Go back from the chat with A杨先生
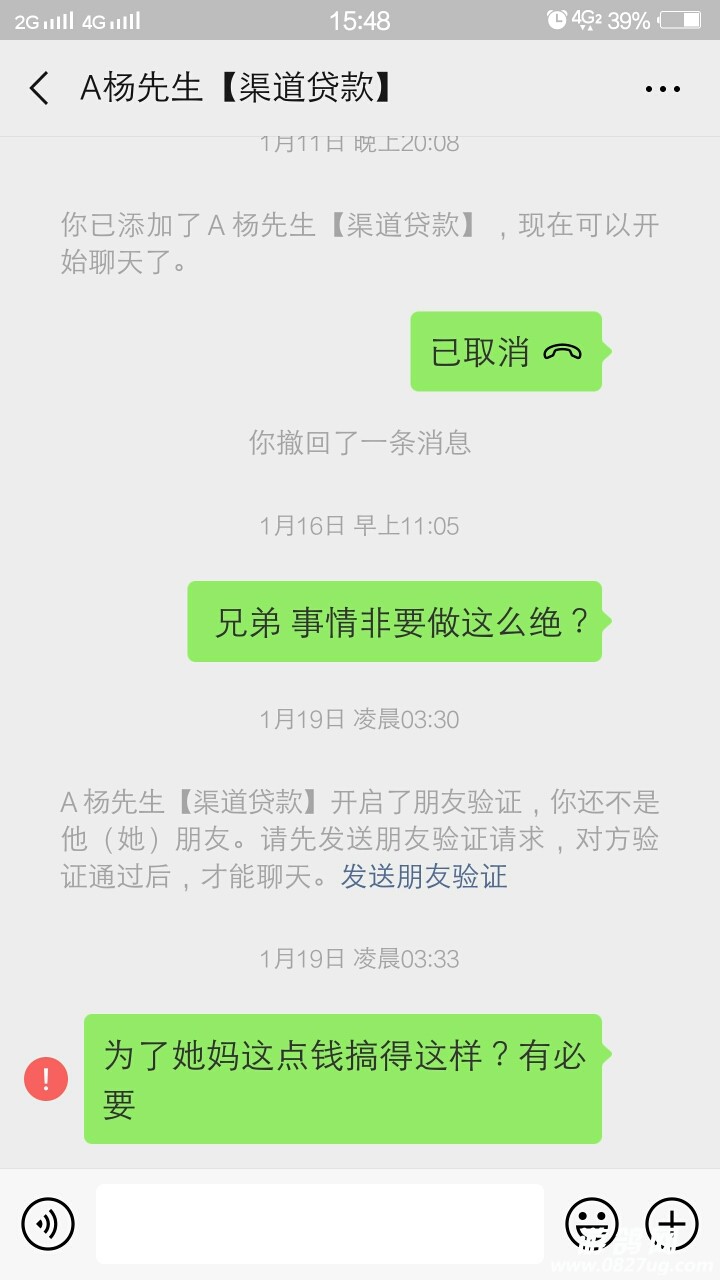 (39, 89)
